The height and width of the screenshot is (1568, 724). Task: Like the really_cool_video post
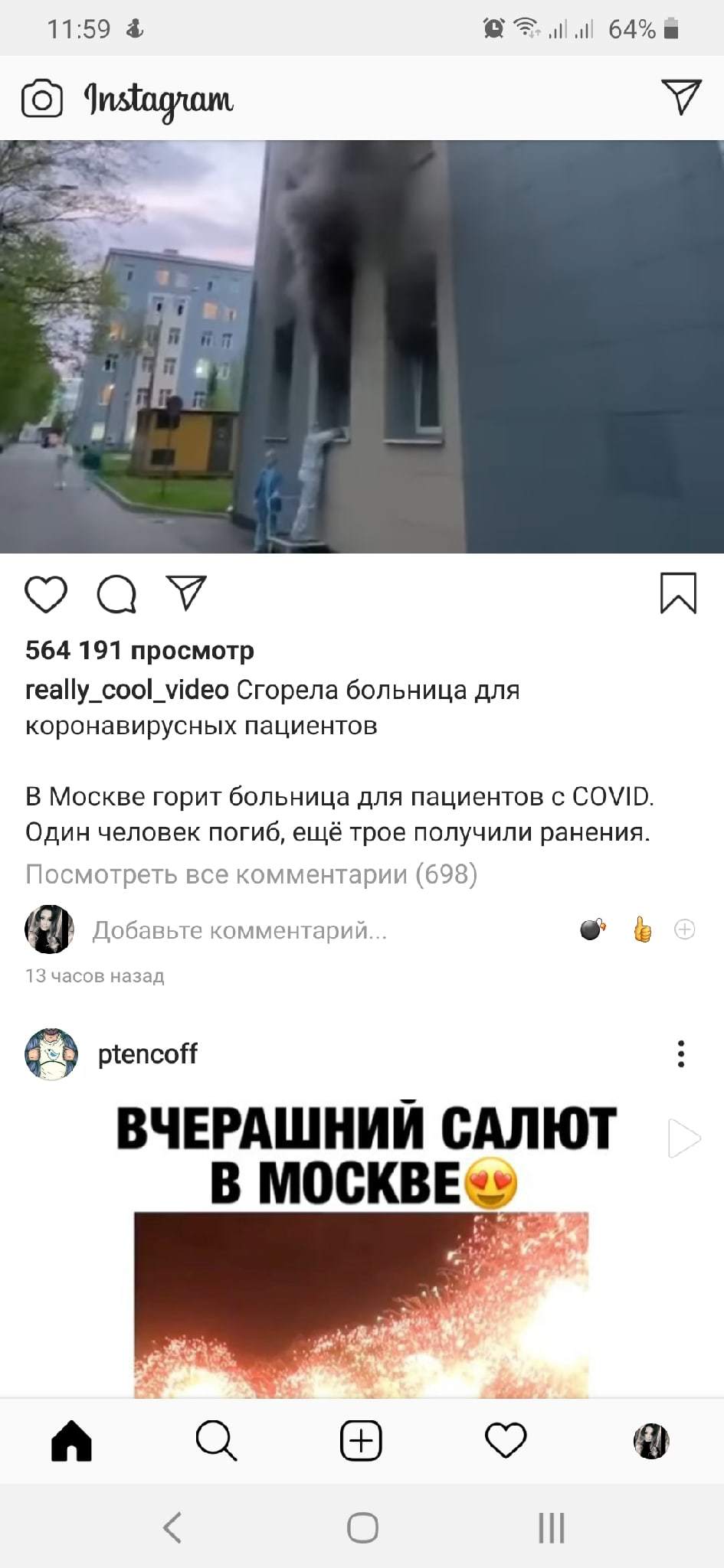pyautogui.click(x=46, y=594)
